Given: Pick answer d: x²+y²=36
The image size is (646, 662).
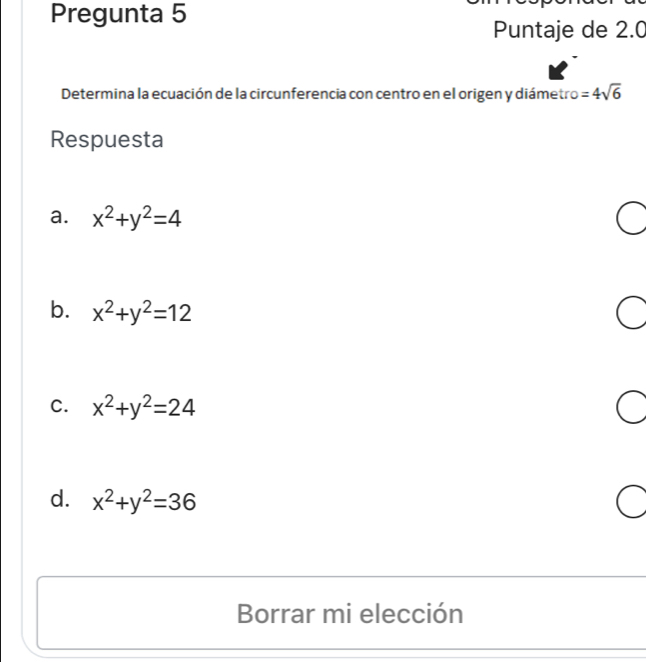Looking at the screenshot, I should [632, 500].
